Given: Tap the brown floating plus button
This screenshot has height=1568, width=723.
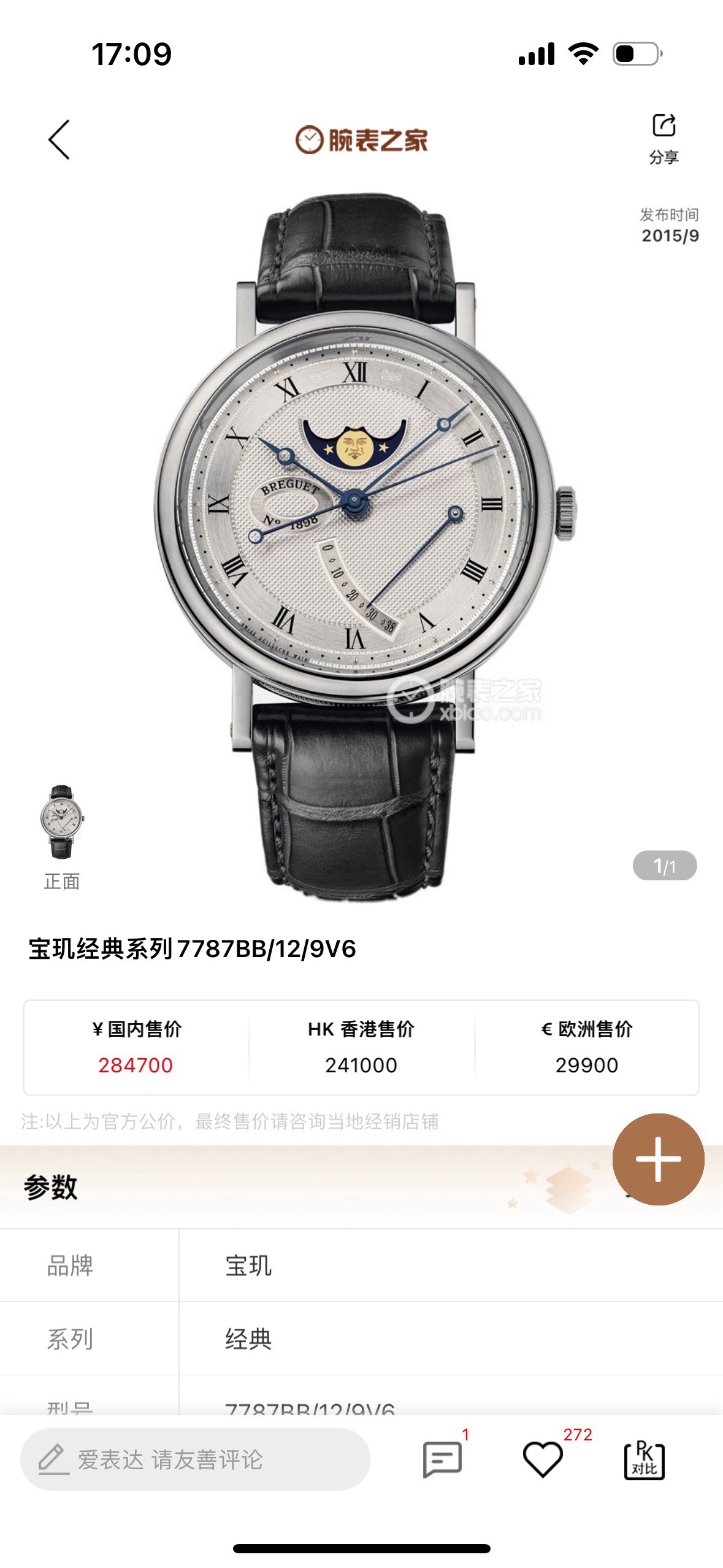Looking at the screenshot, I should [x=658, y=1159].
